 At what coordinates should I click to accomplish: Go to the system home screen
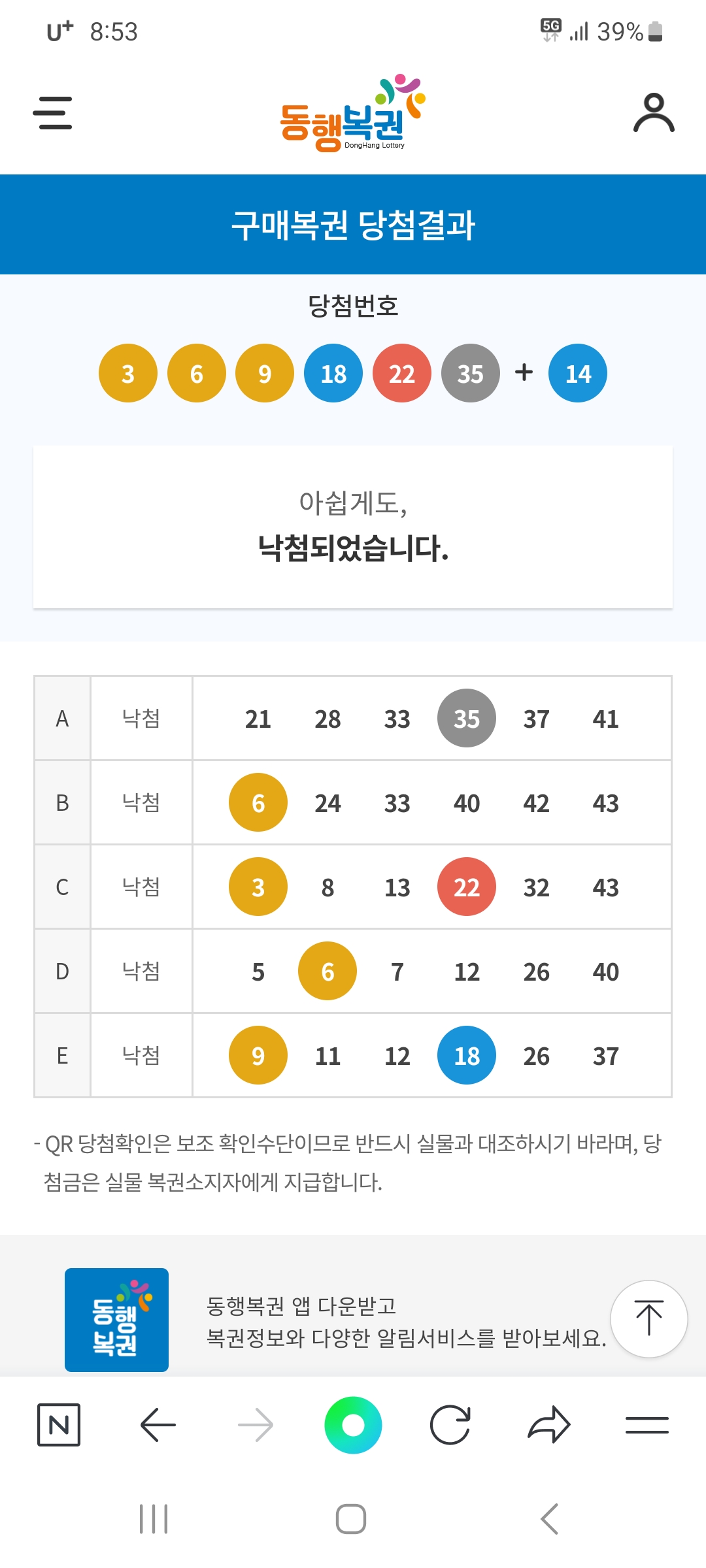click(351, 1519)
